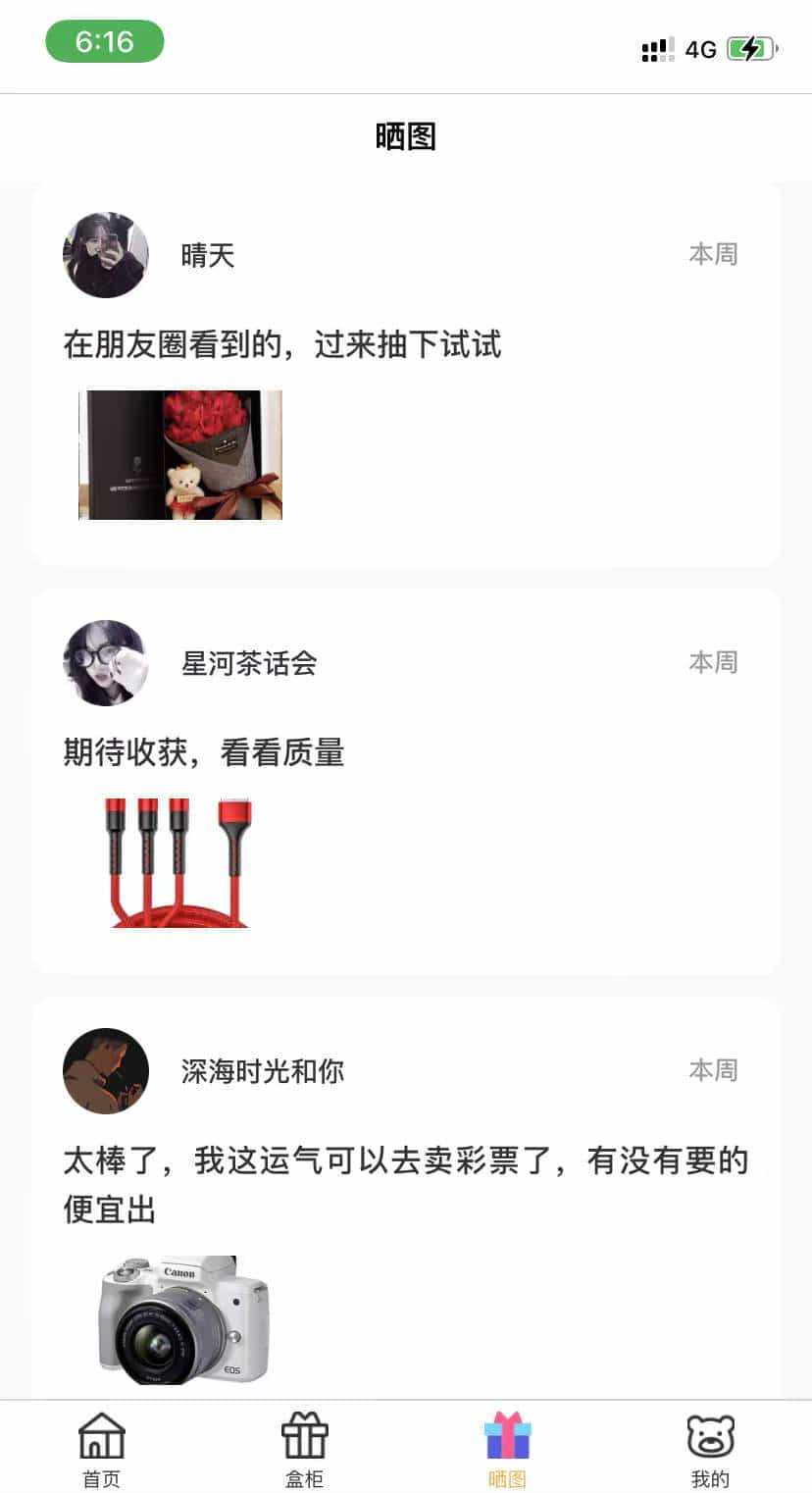Select the 晒图 gift icon in bottom bar

507,1435
